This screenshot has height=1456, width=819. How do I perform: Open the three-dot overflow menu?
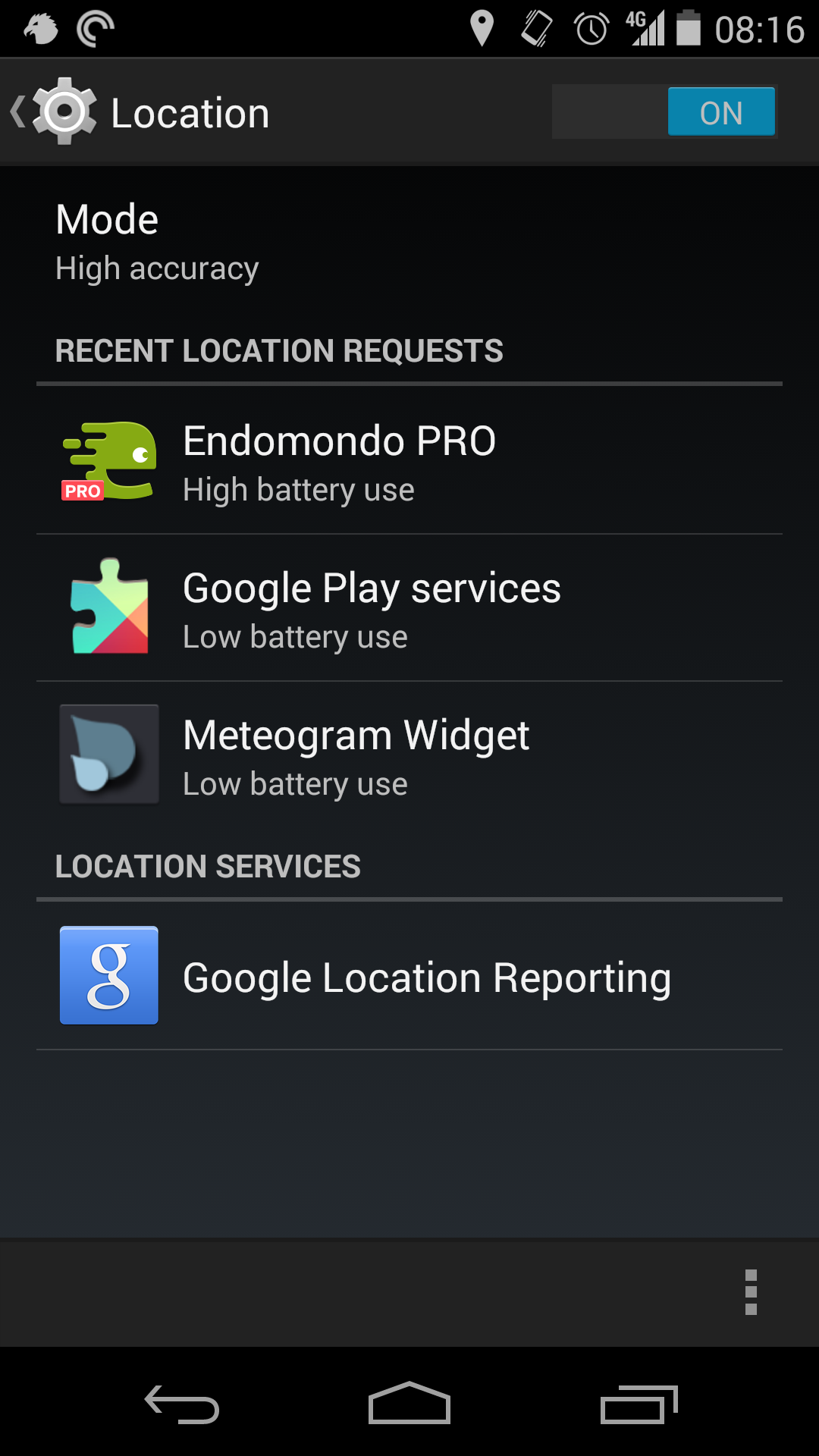tap(751, 1292)
